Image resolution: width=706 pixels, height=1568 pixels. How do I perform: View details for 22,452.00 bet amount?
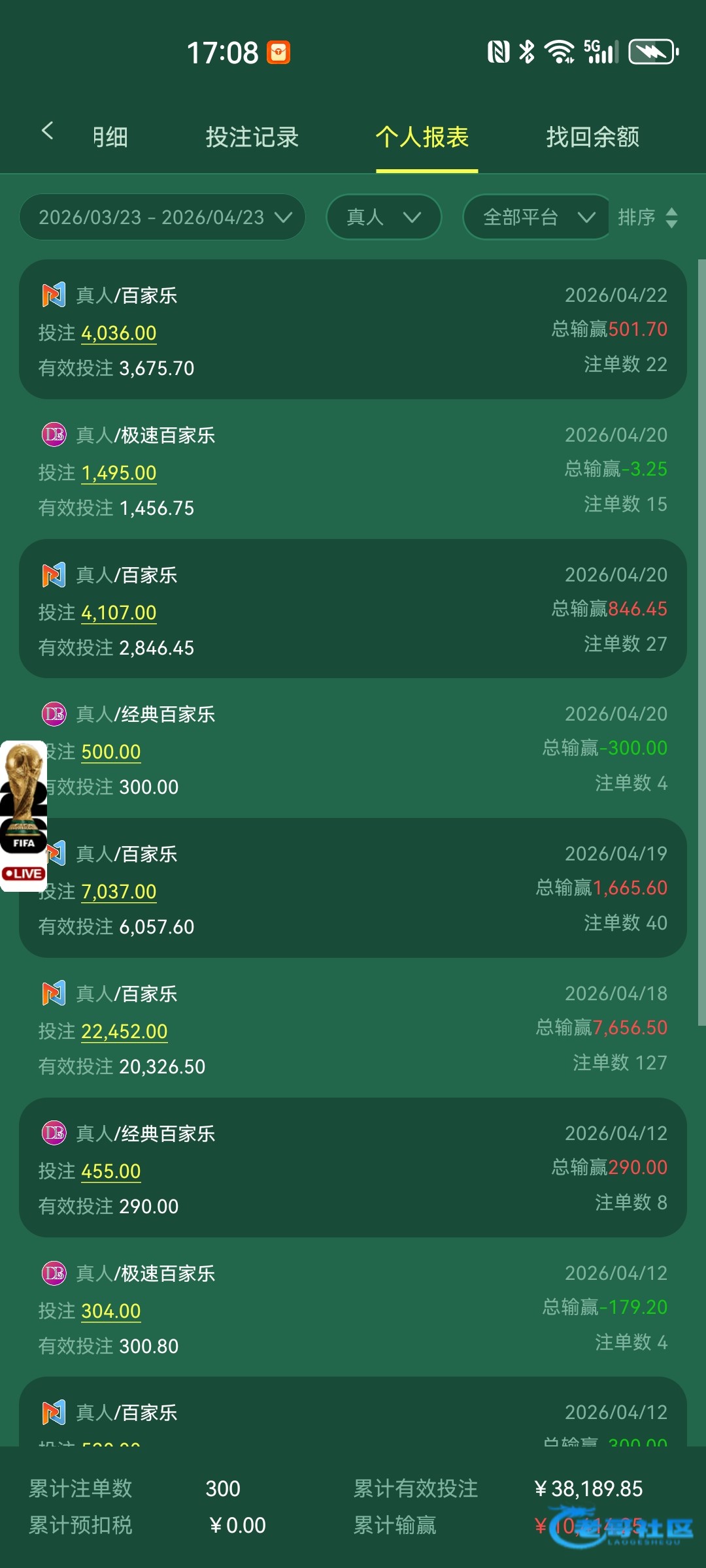pyautogui.click(x=124, y=1032)
